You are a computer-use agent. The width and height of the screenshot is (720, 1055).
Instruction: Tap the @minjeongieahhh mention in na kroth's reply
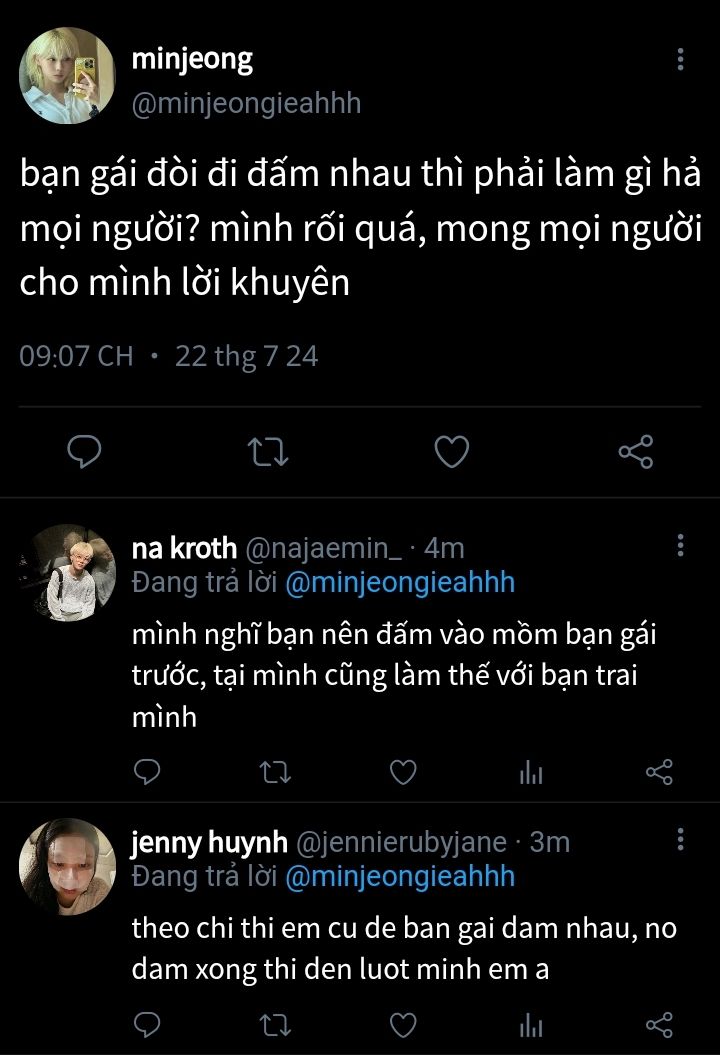click(399, 584)
